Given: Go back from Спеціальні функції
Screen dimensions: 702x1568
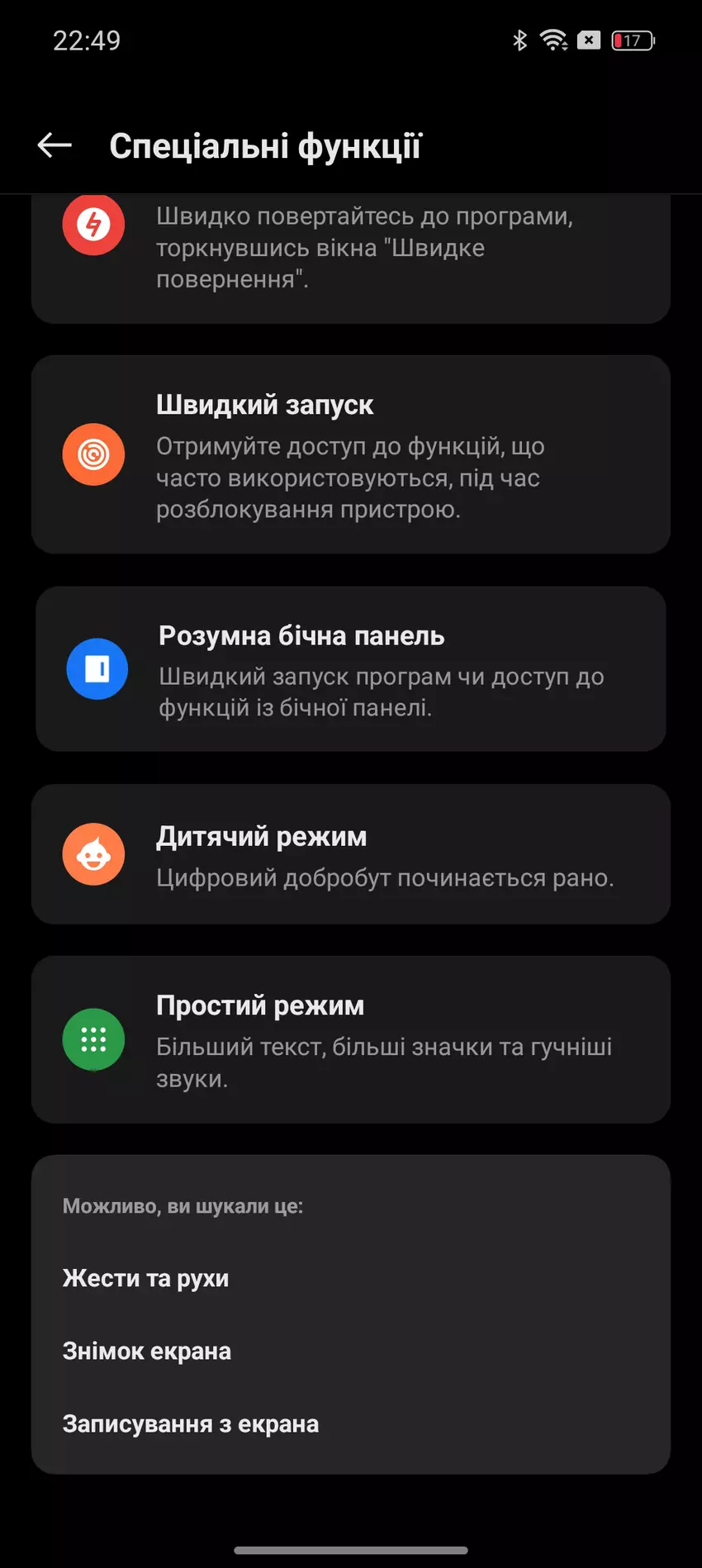Looking at the screenshot, I should tap(55, 145).
